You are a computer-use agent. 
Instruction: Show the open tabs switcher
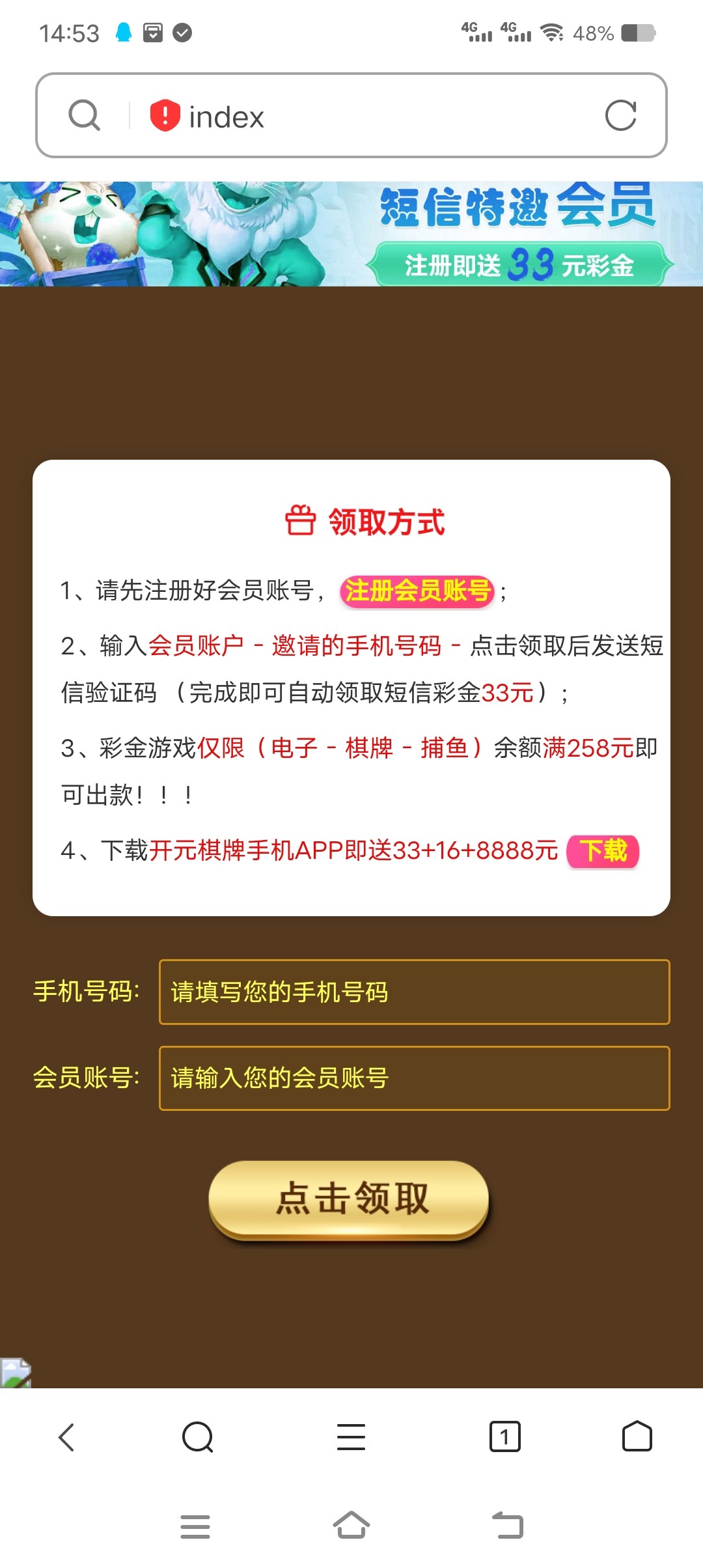pos(504,1437)
